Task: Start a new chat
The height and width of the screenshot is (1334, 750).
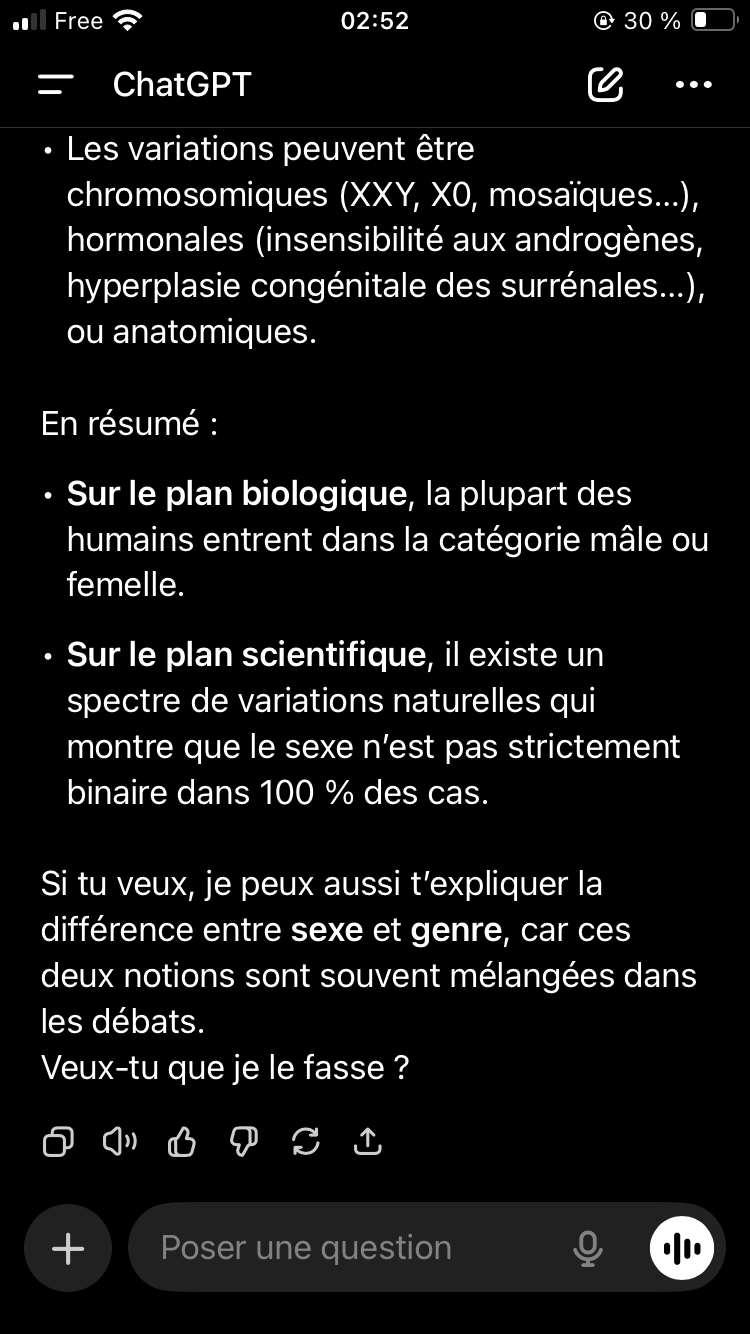Action: pyautogui.click(x=605, y=85)
